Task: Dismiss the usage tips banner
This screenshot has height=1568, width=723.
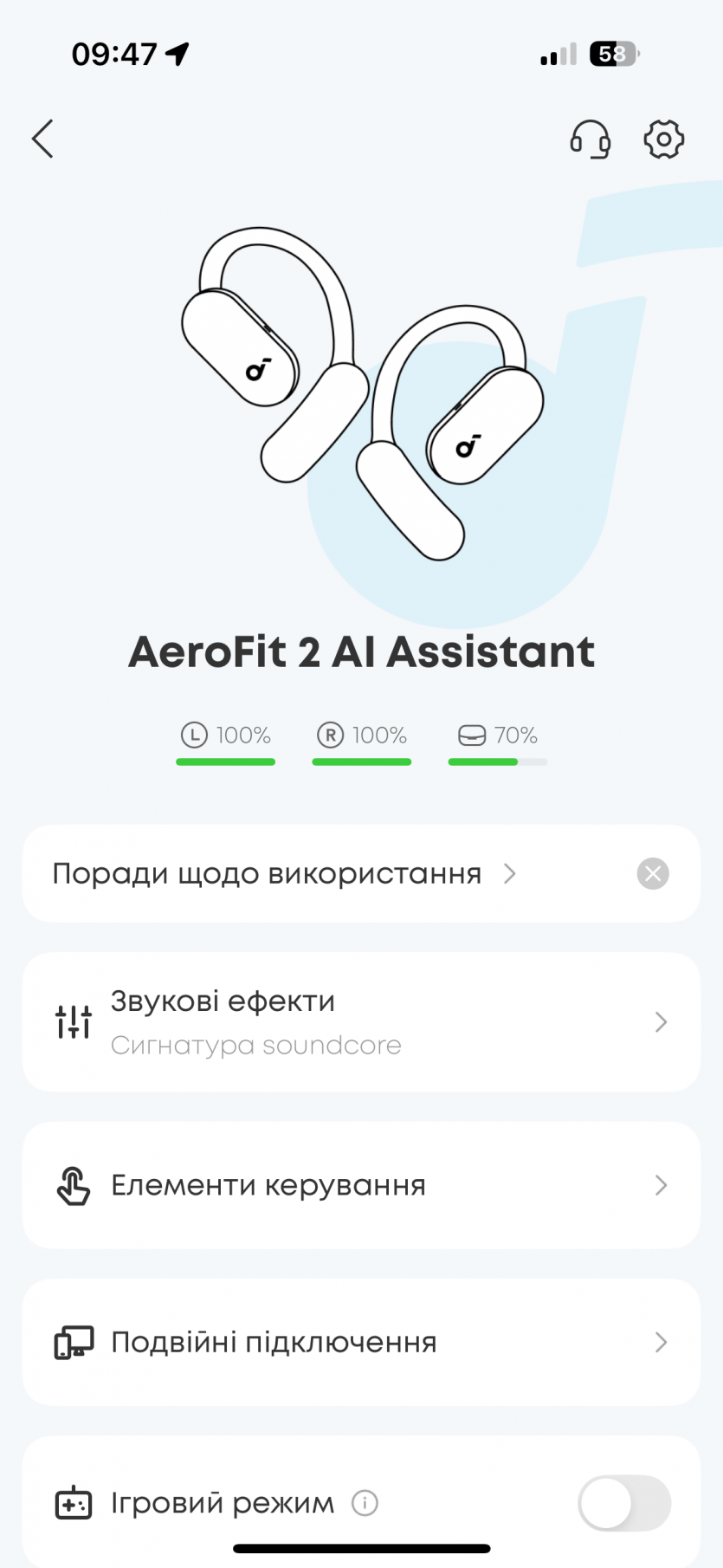Action: click(x=653, y=873)
